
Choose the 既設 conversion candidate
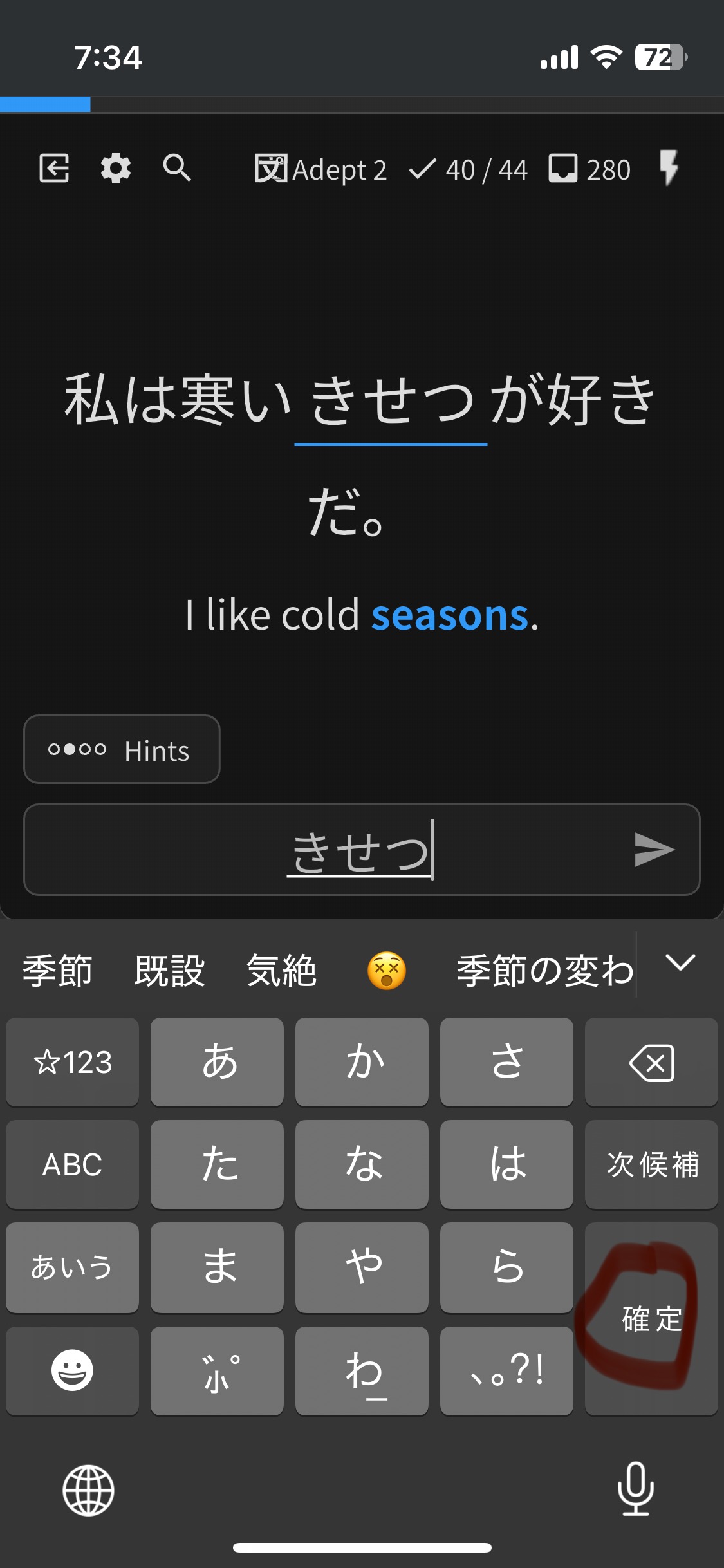[170, 970]
